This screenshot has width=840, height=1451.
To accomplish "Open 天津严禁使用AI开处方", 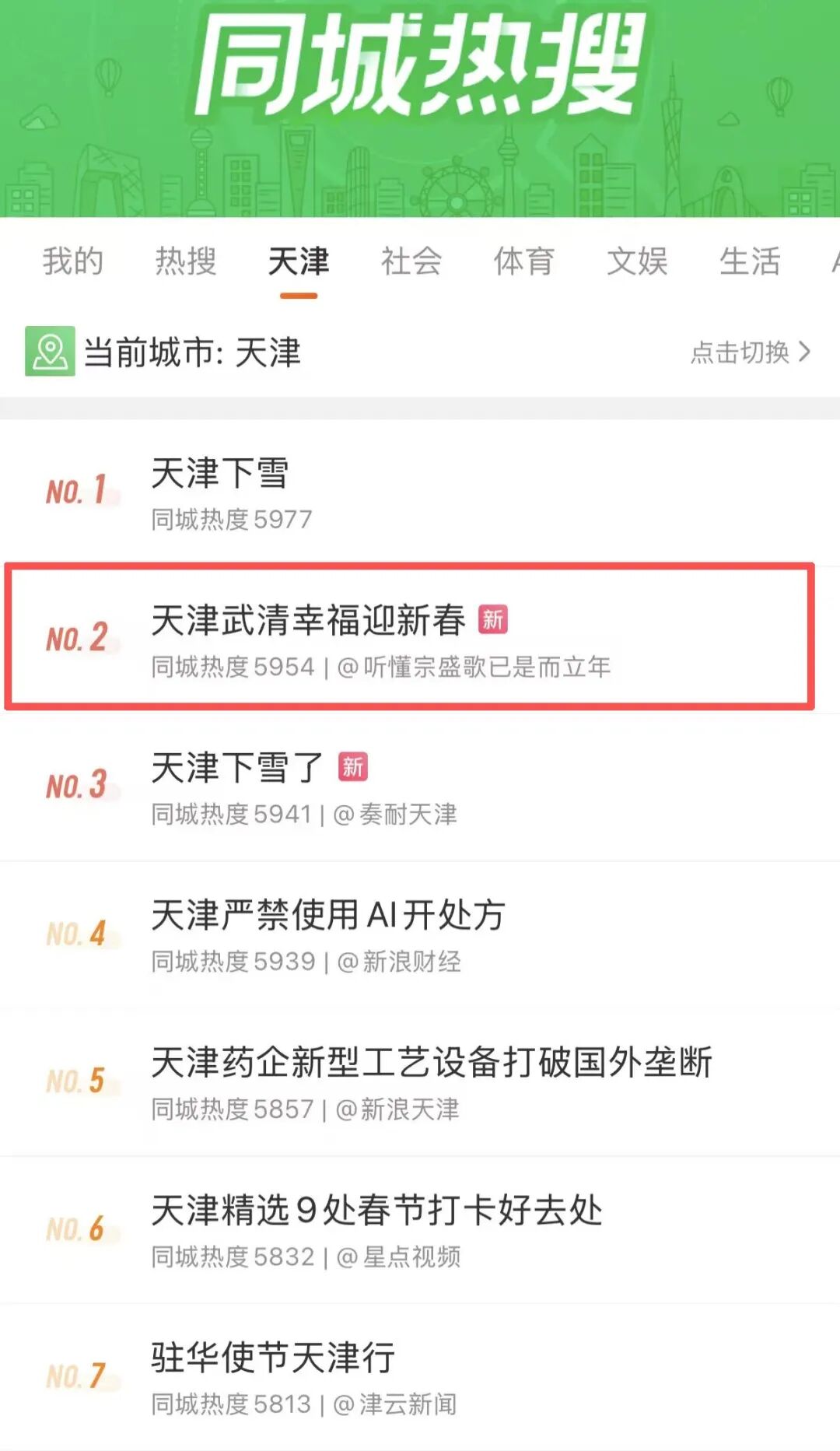I will coord(327,916).
